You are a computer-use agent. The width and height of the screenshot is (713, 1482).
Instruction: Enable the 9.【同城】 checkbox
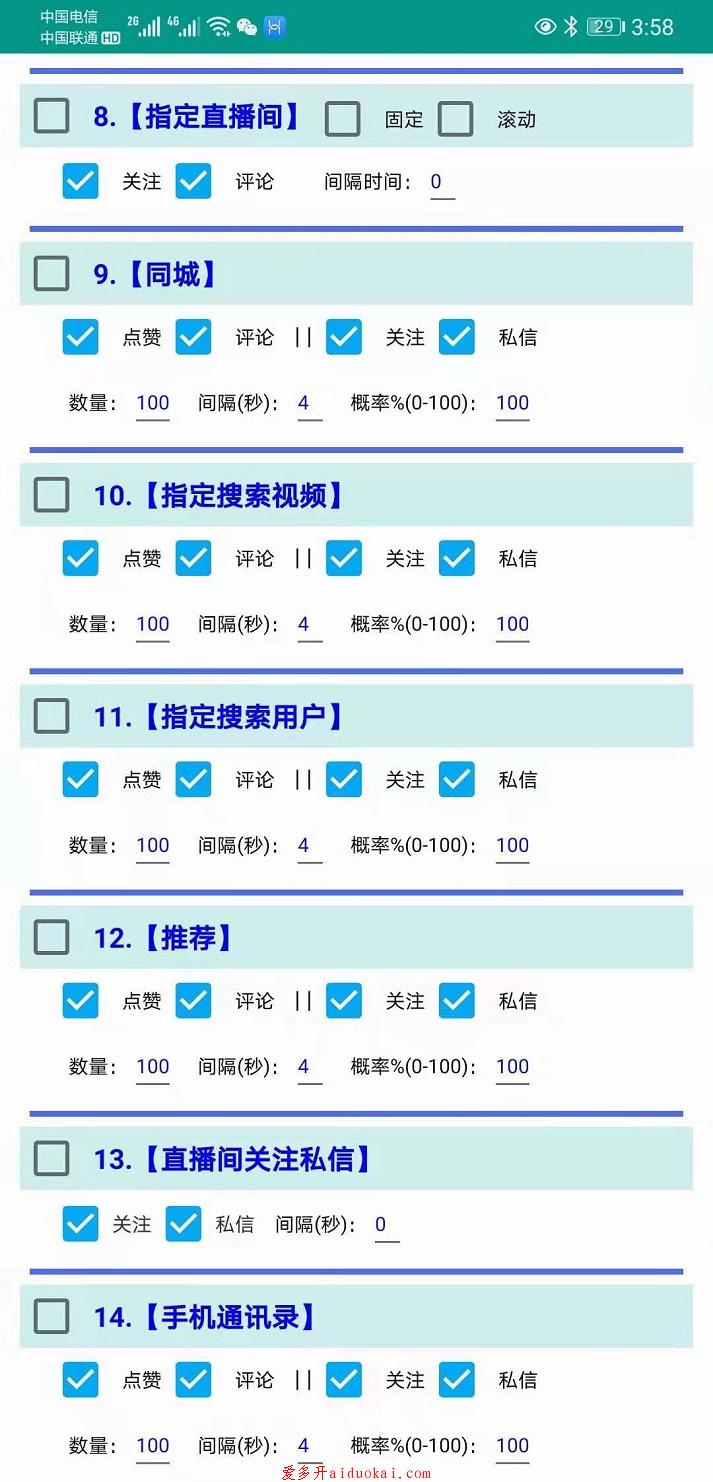click(52, 273)
